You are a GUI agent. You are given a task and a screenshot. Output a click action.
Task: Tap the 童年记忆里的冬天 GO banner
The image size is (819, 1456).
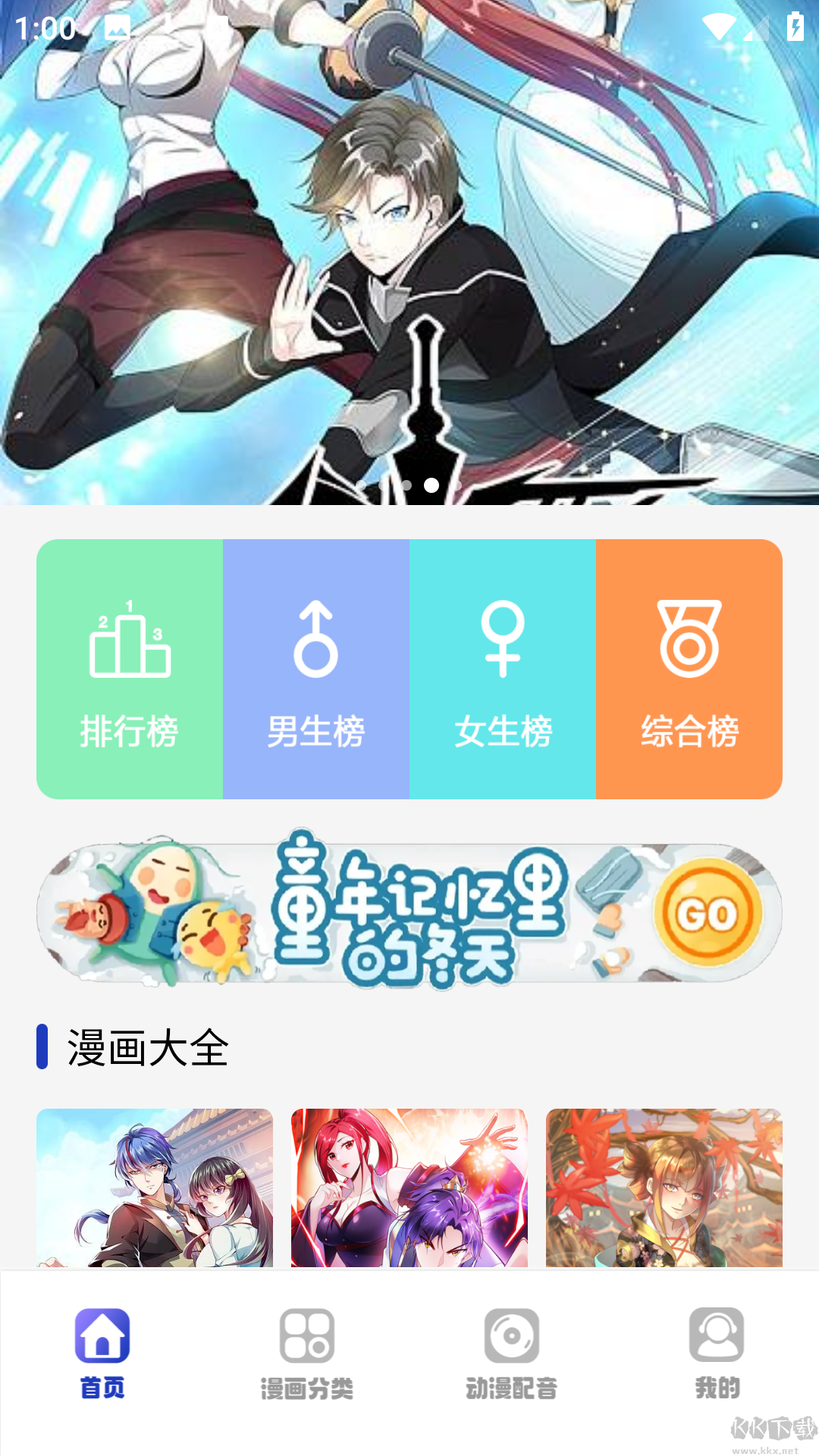409,912
